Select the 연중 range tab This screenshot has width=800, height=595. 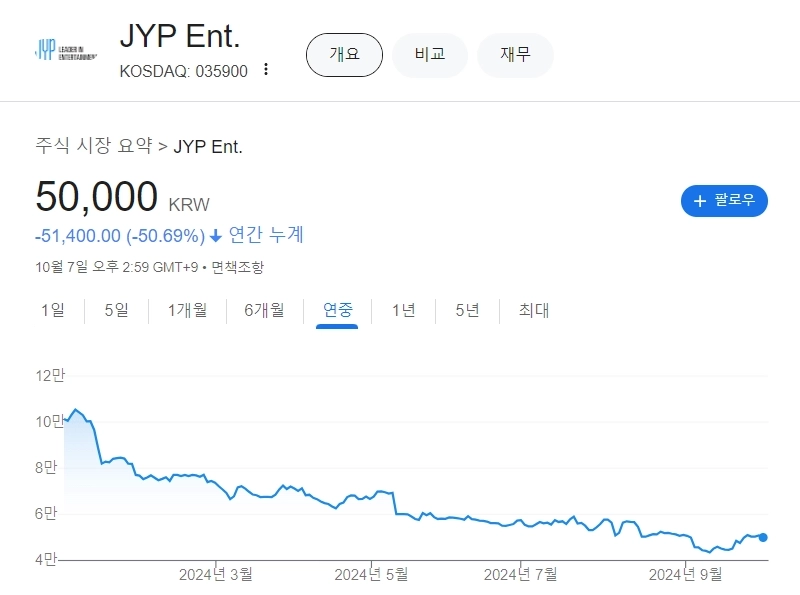point(337,310)
